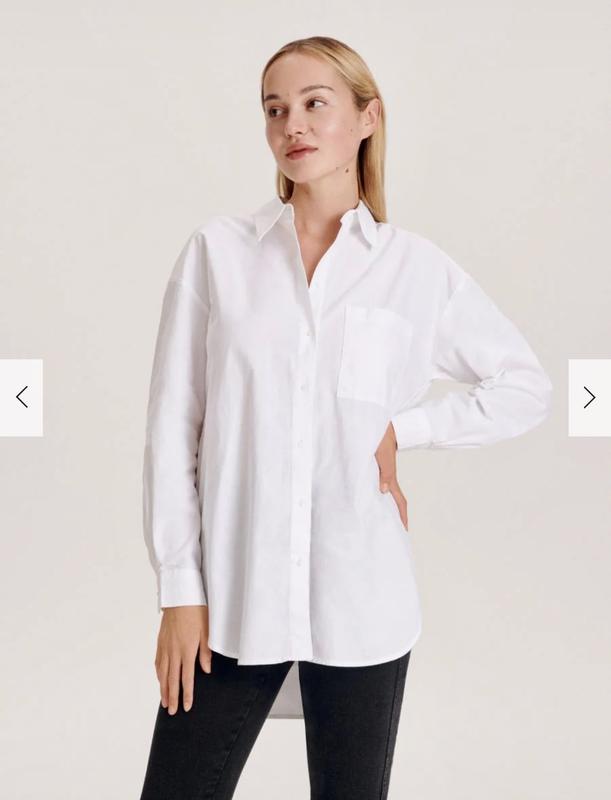This screenshot has height=800, width=611.
Task: Go to the previous product photo
Action: pos(21,398)
